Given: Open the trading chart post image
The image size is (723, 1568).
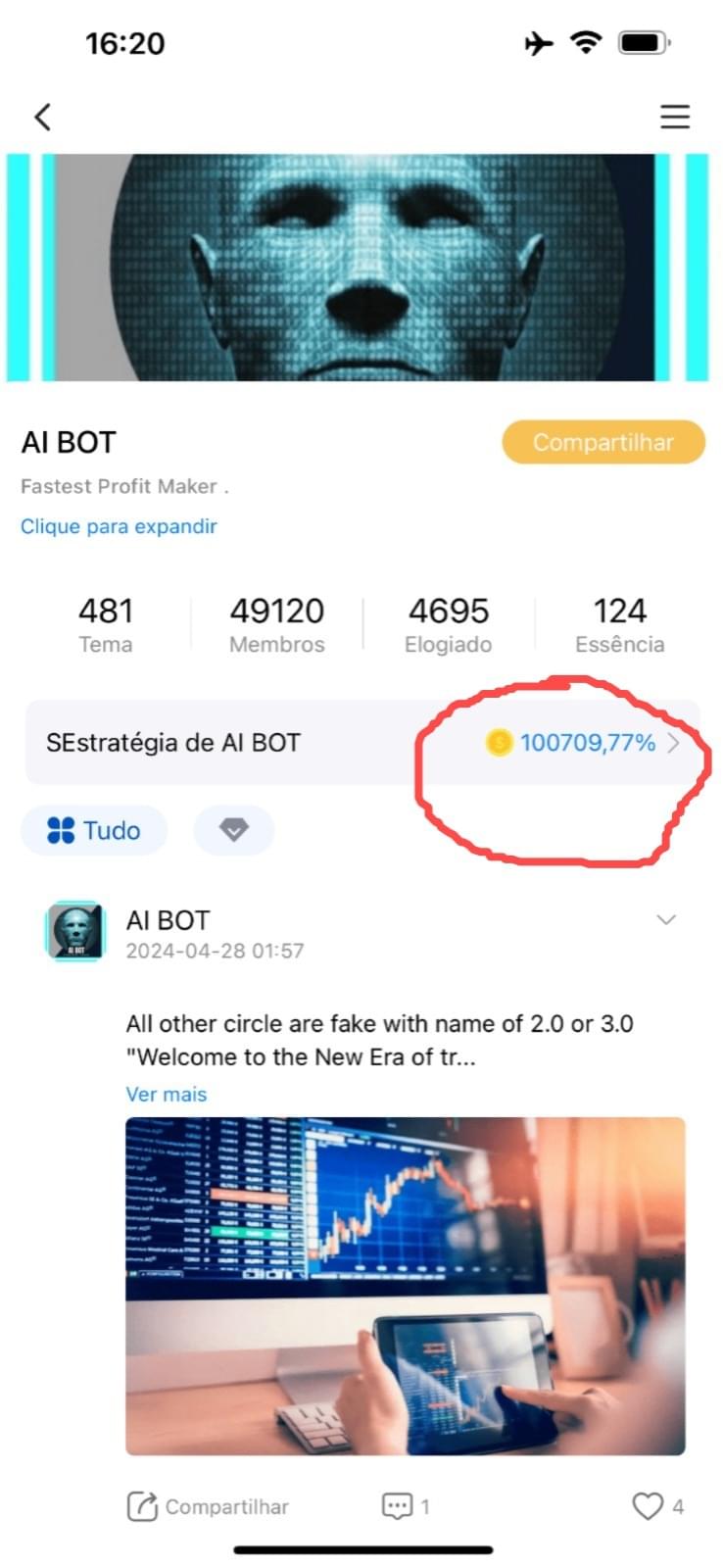Looking at the screenshot, I should pyautogui.click(x=405, y=1286).
